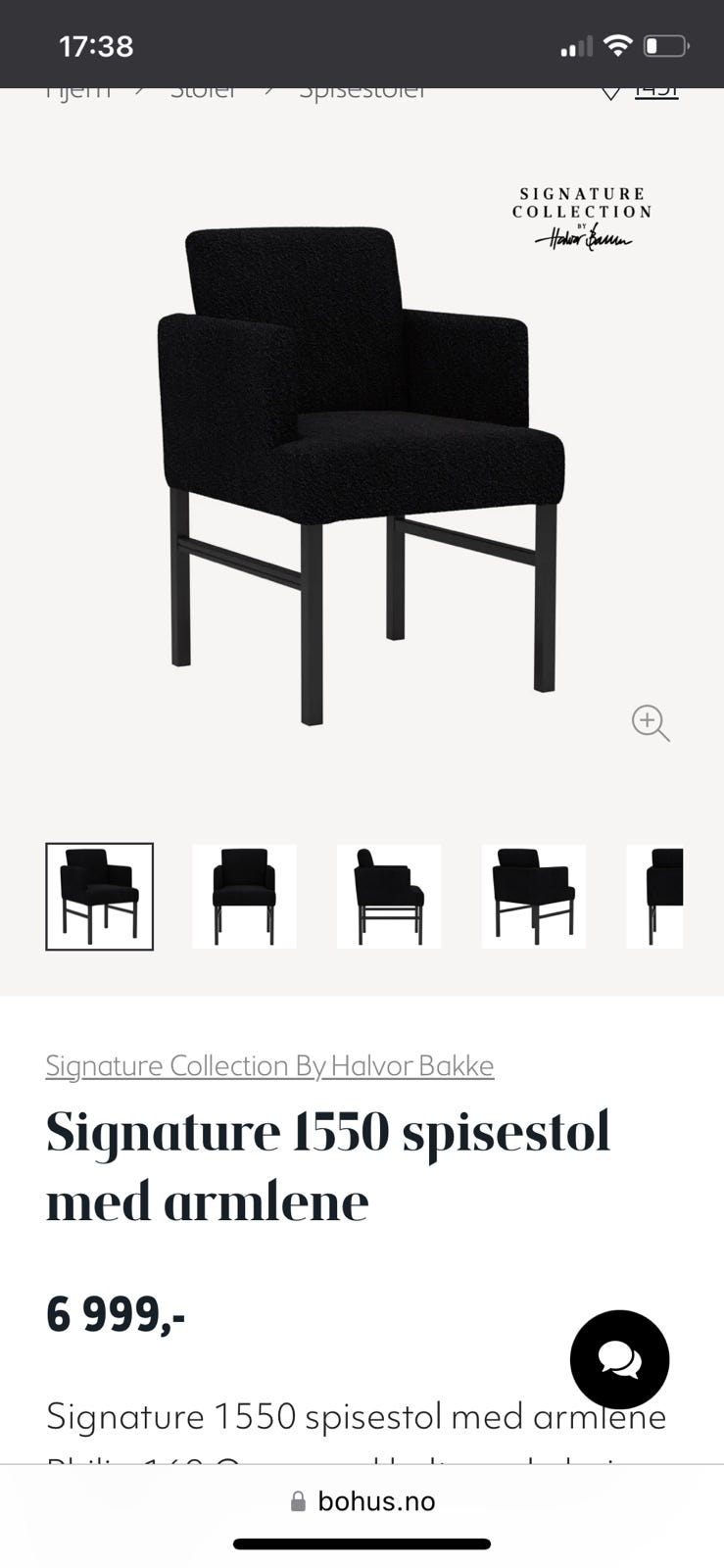The width and height of the screenshot is (724, 1568).
Task: Tap the chat speech bubbles inside the round button
Action: 620,1358
